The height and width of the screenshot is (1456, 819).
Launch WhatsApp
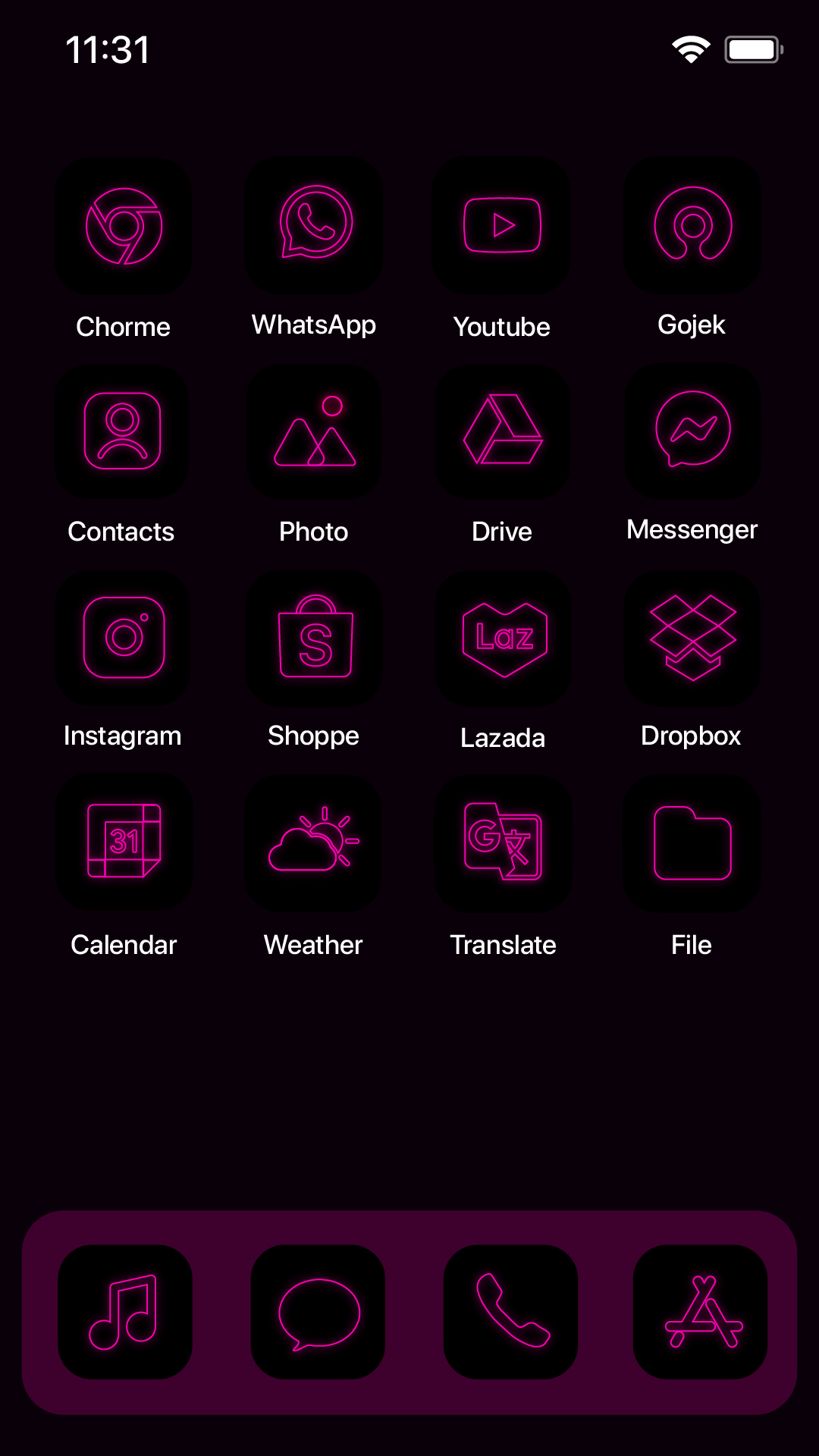312,225
